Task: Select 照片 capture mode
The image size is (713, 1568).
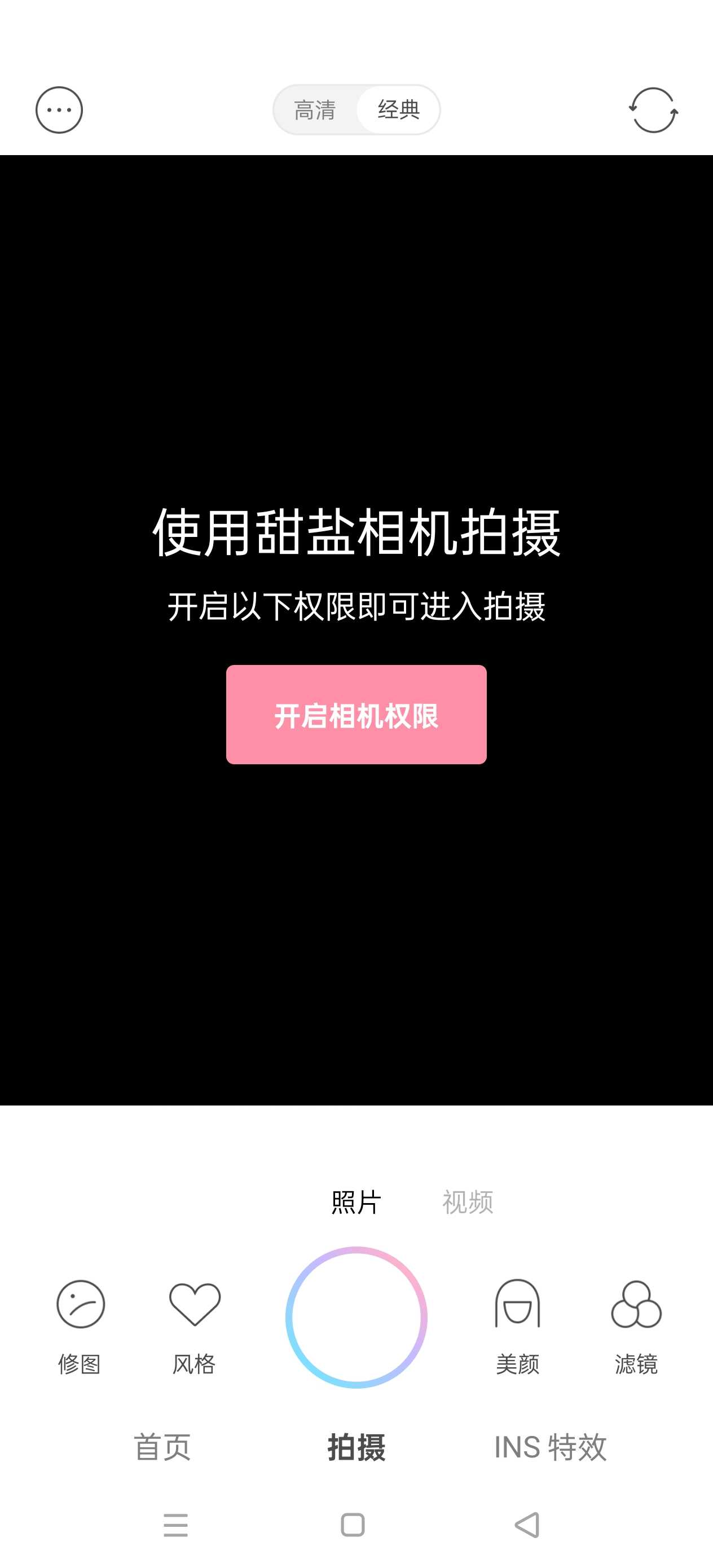Action: click(356, 1202)
